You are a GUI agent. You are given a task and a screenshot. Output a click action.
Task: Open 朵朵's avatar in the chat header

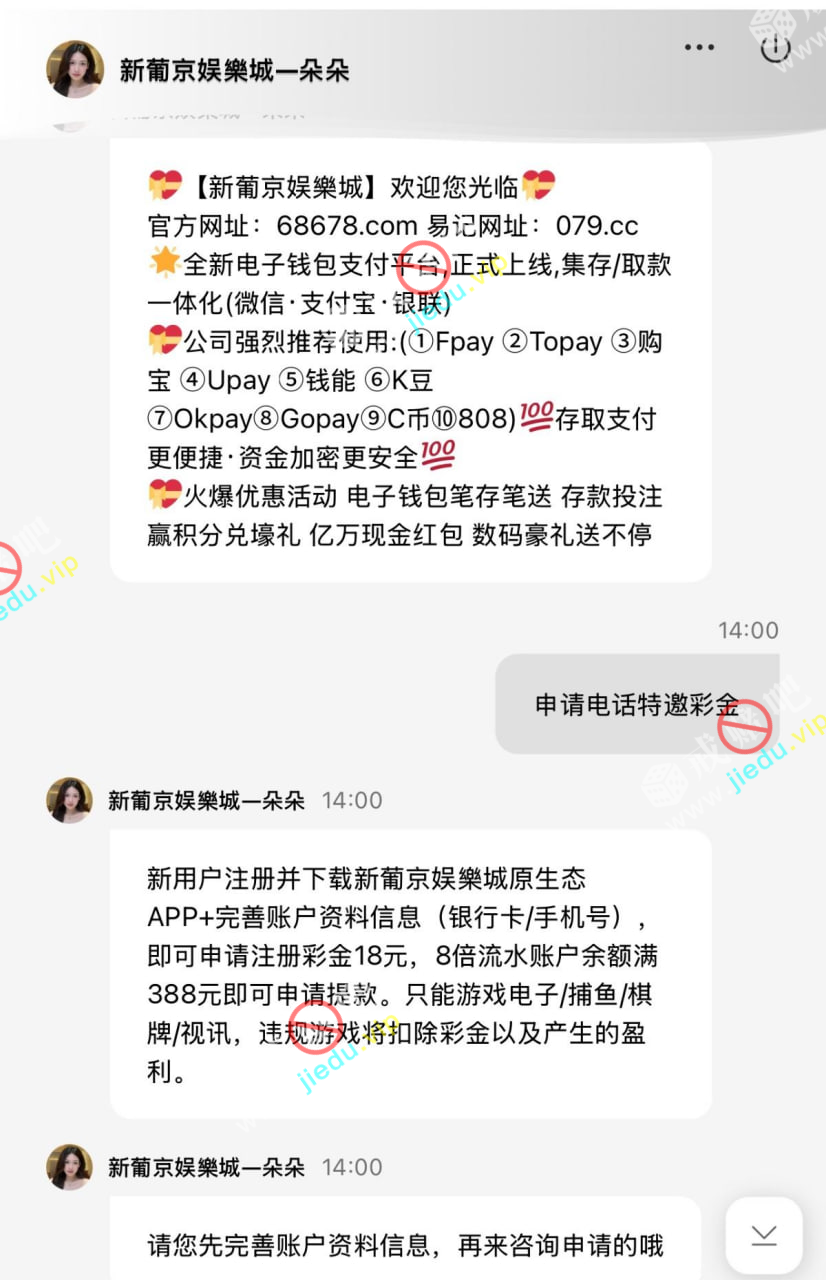[75, 69]
